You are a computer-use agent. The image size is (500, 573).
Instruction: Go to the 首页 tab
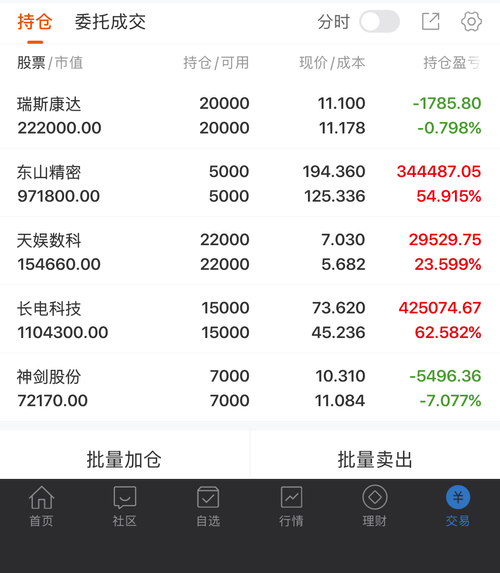(x=41, y=506)
